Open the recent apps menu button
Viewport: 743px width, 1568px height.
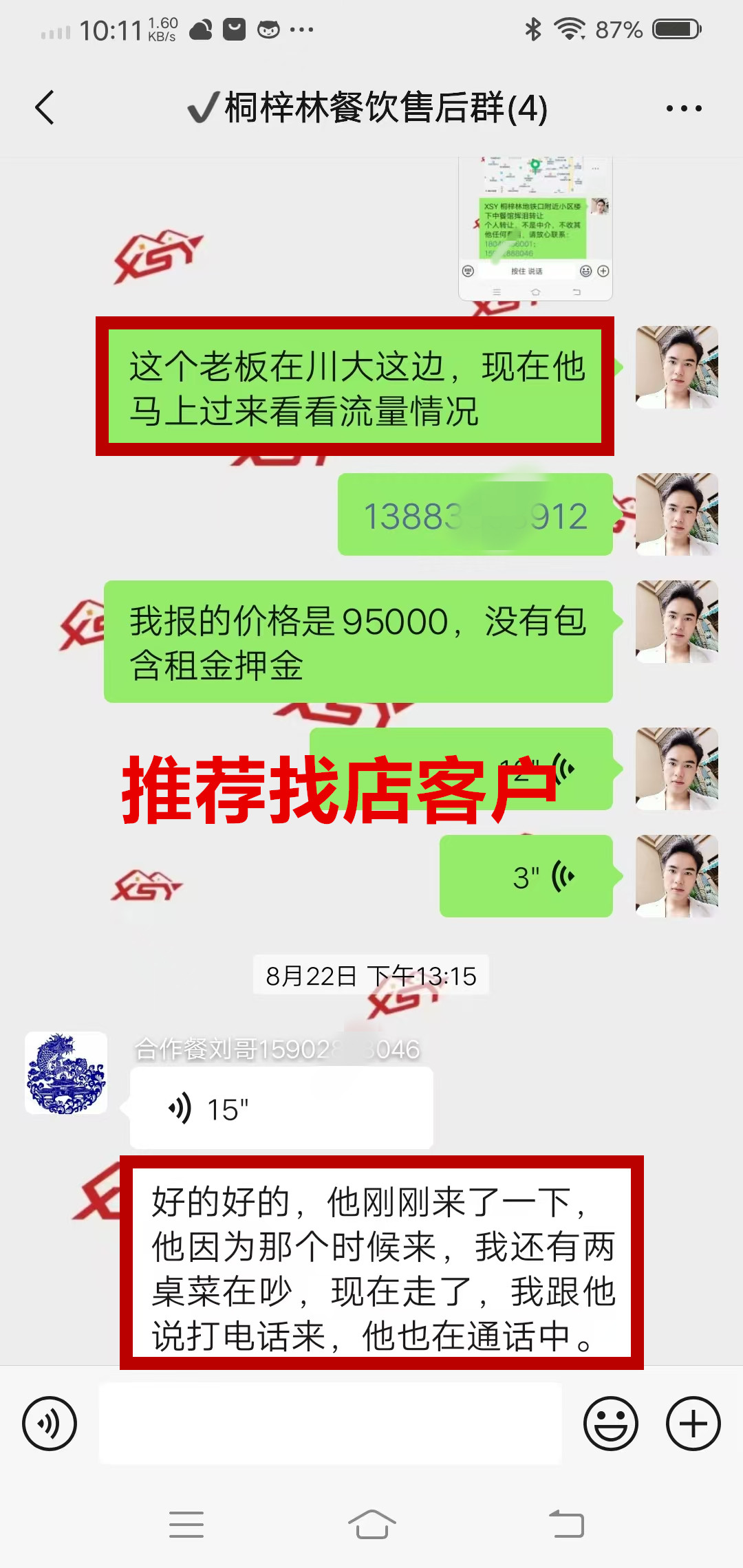[186, 1525]
